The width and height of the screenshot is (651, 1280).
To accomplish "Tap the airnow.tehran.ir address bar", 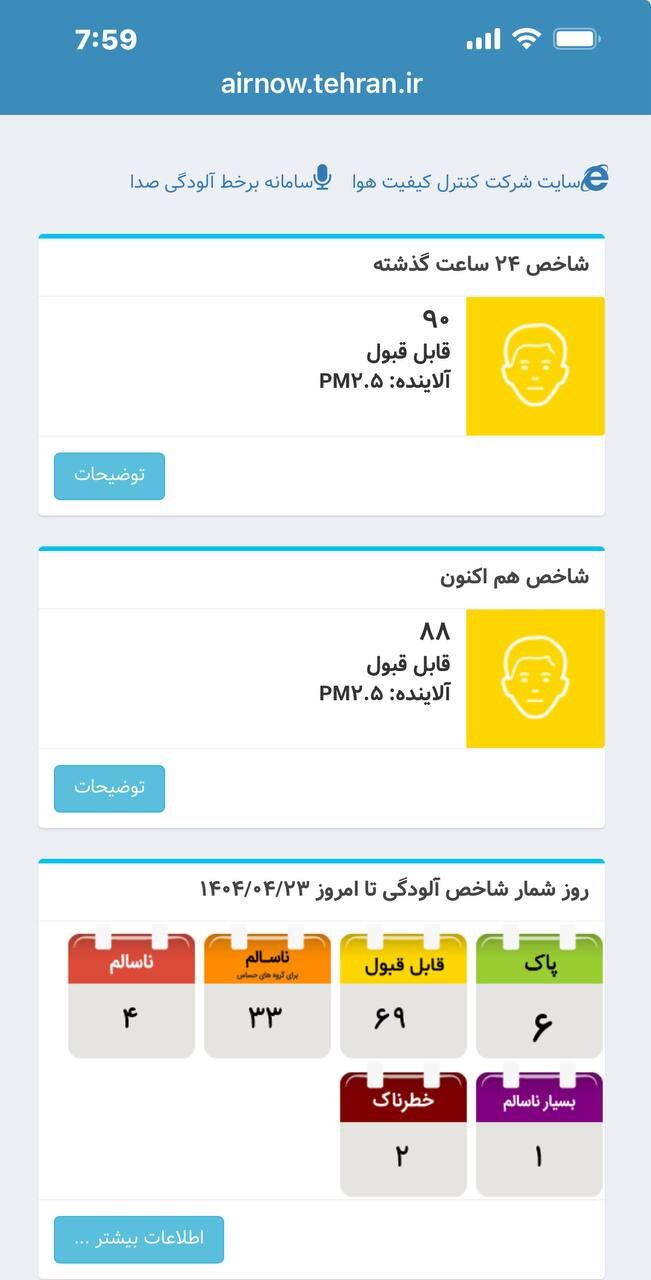I will coord(322,83).
